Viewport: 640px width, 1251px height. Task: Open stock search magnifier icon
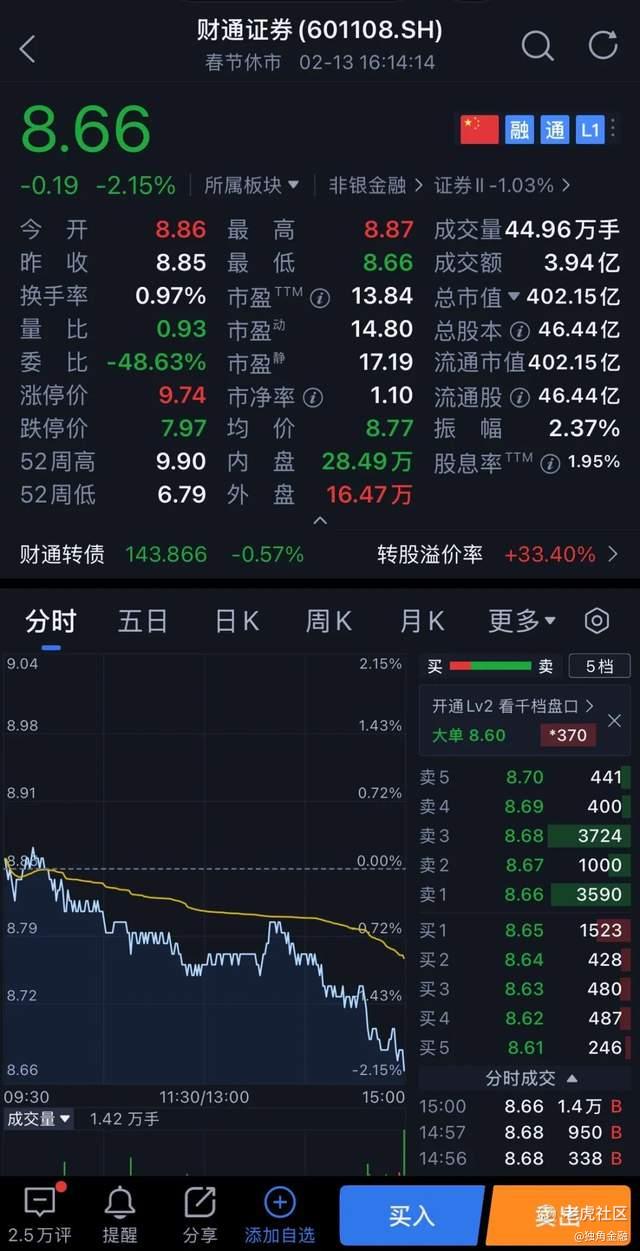pyautogui.click(x=537, y=46)
